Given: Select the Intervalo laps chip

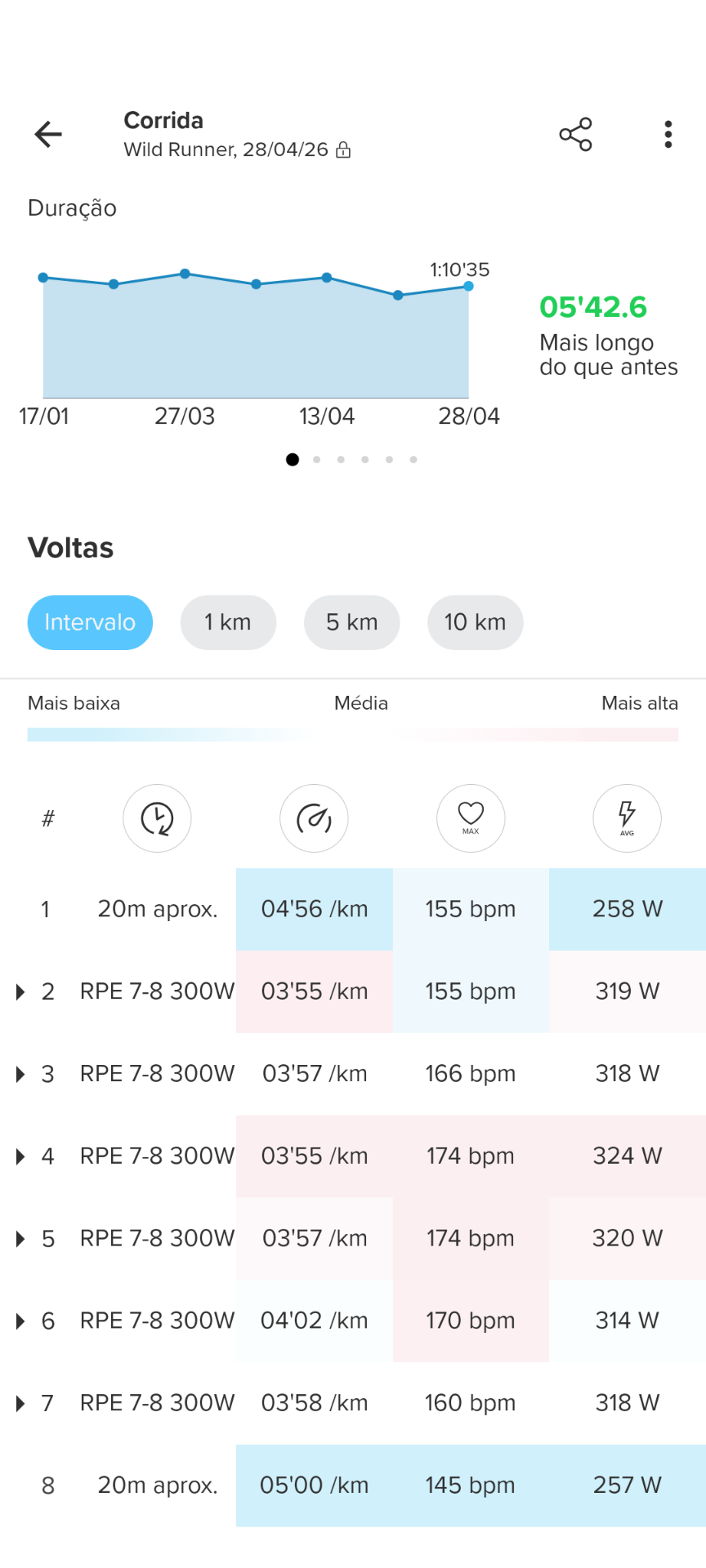Looking at the screenshot, I should [90, 622].
